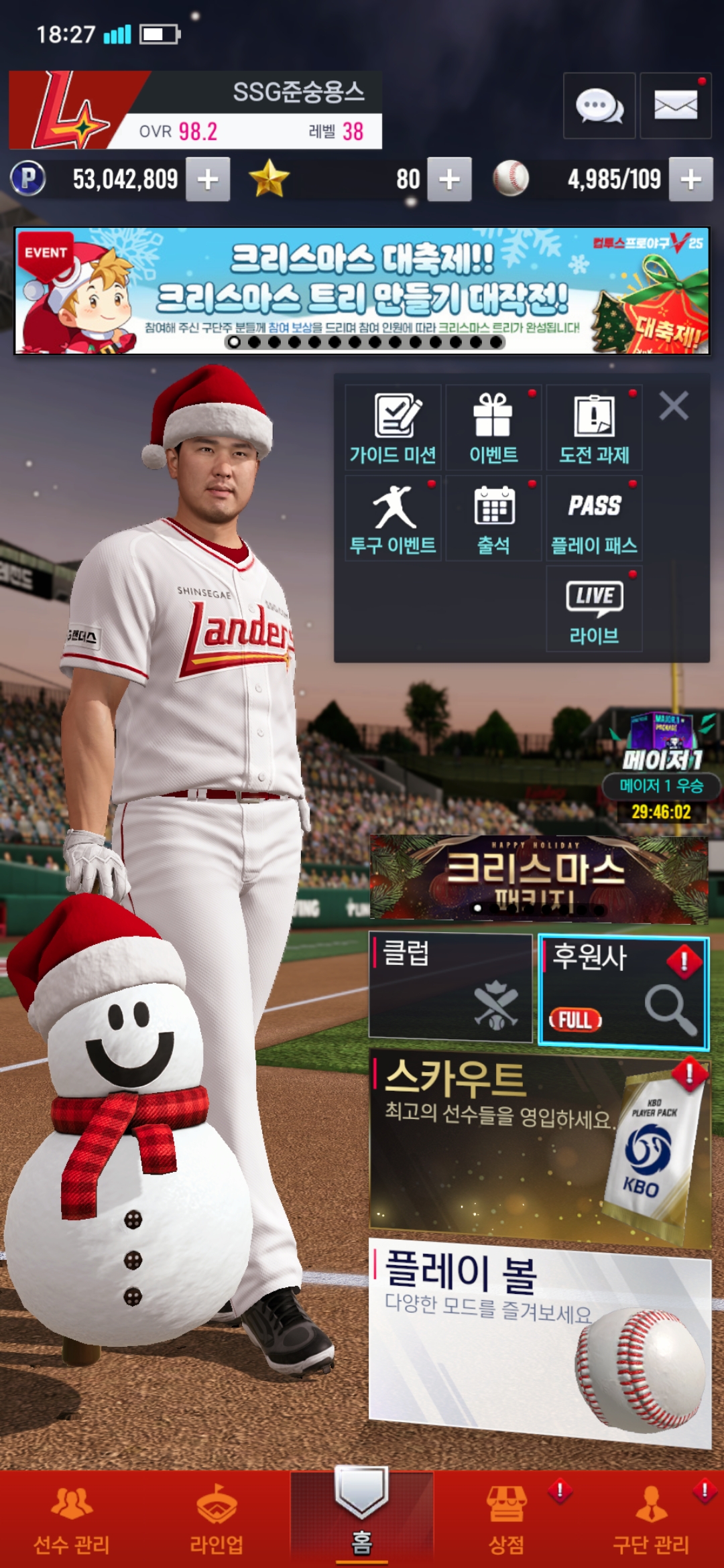Open 투구 이벤트 pitching event
The height and width of the screenshot is (1568, 724).
393,519
